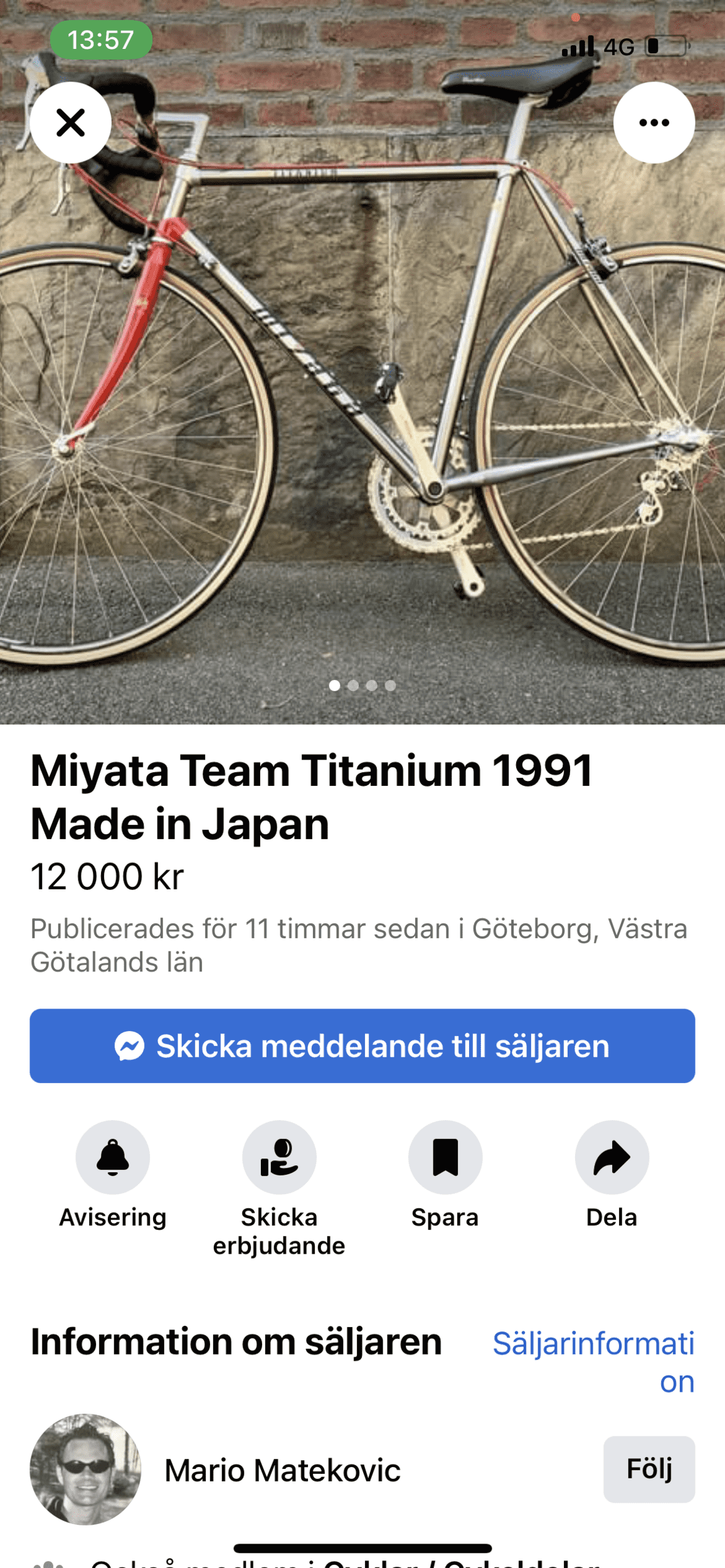Share the listing using Dela

coord(611,1157)
